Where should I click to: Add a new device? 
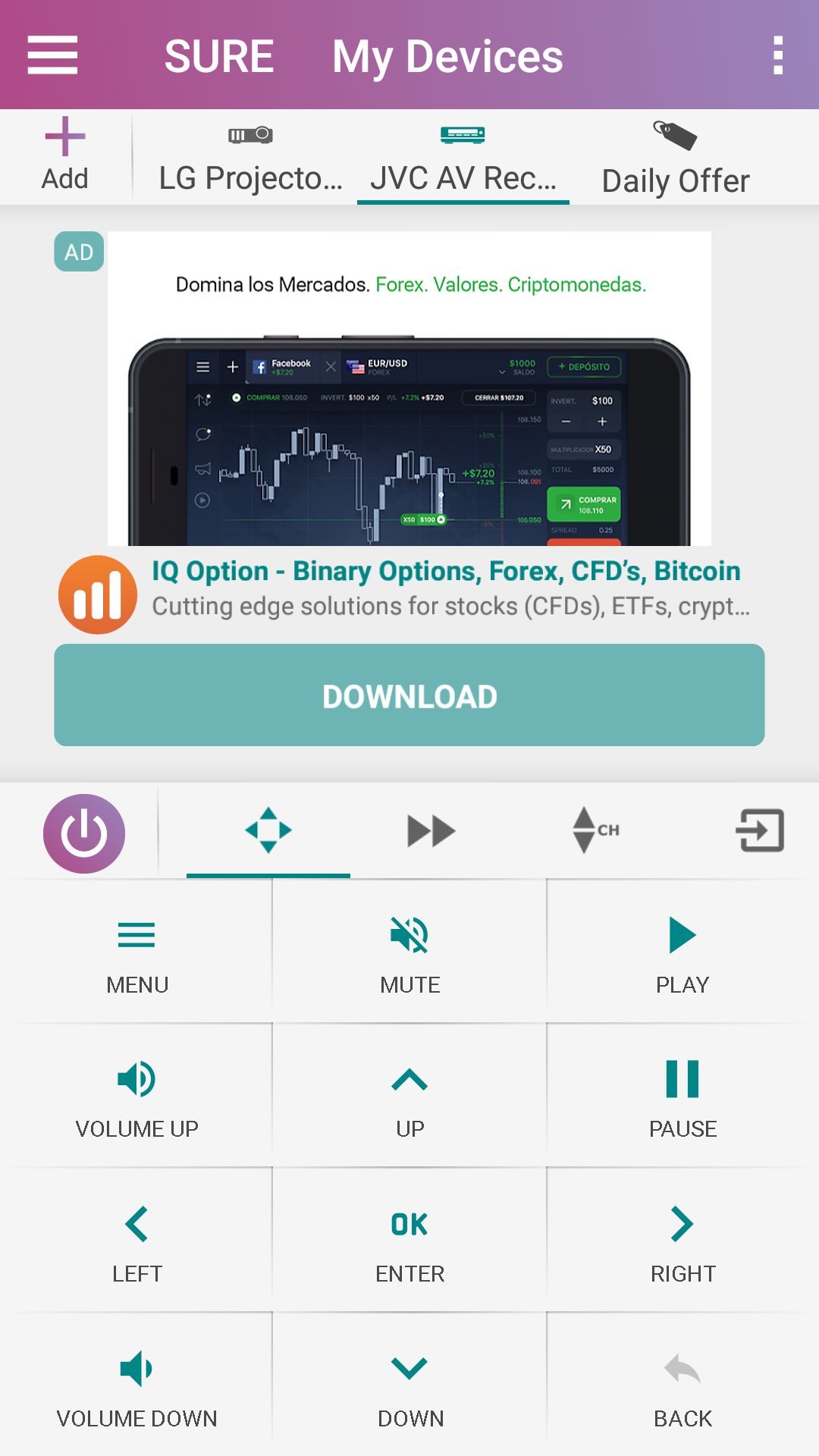point(65,155)
